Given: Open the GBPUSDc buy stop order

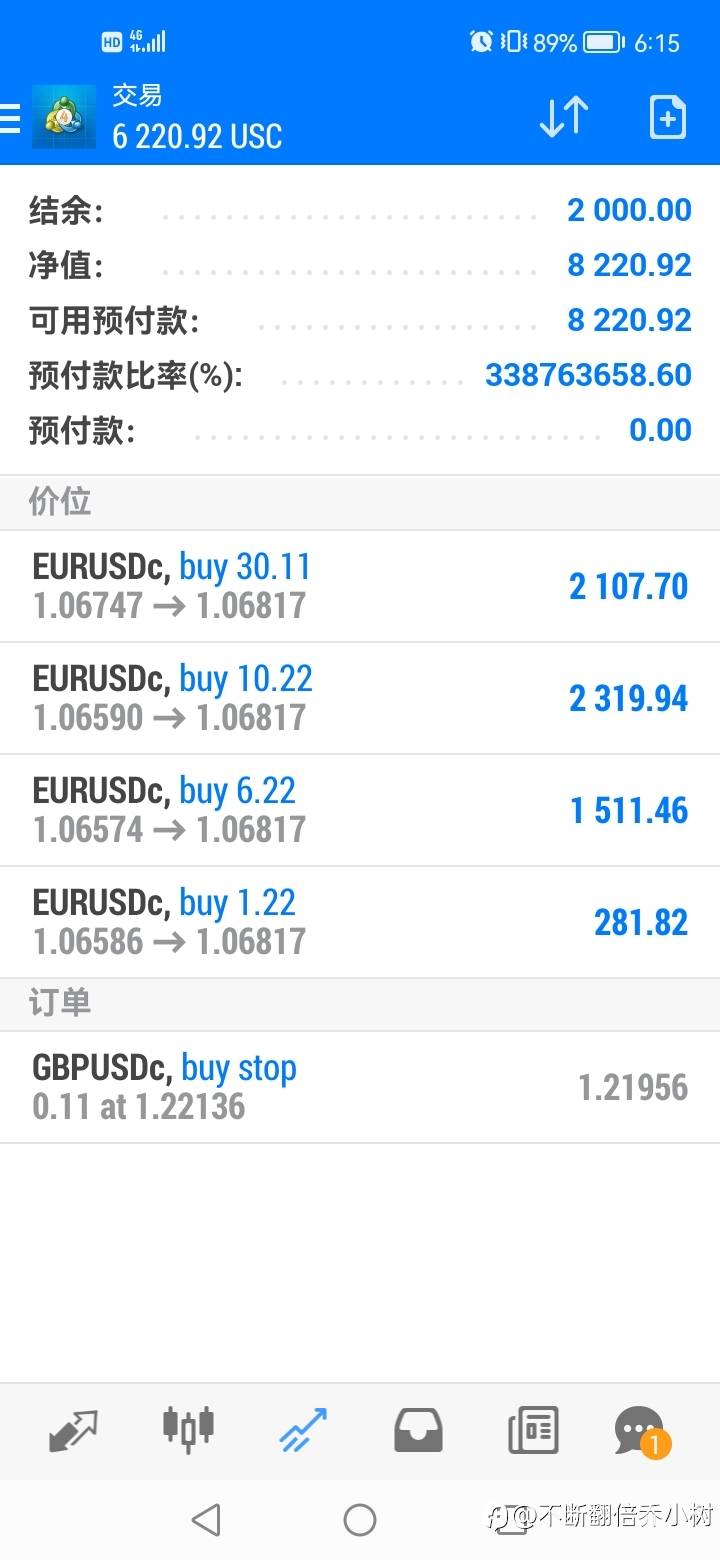Looking at the screenshot, I should click(x=360, y=1087).
